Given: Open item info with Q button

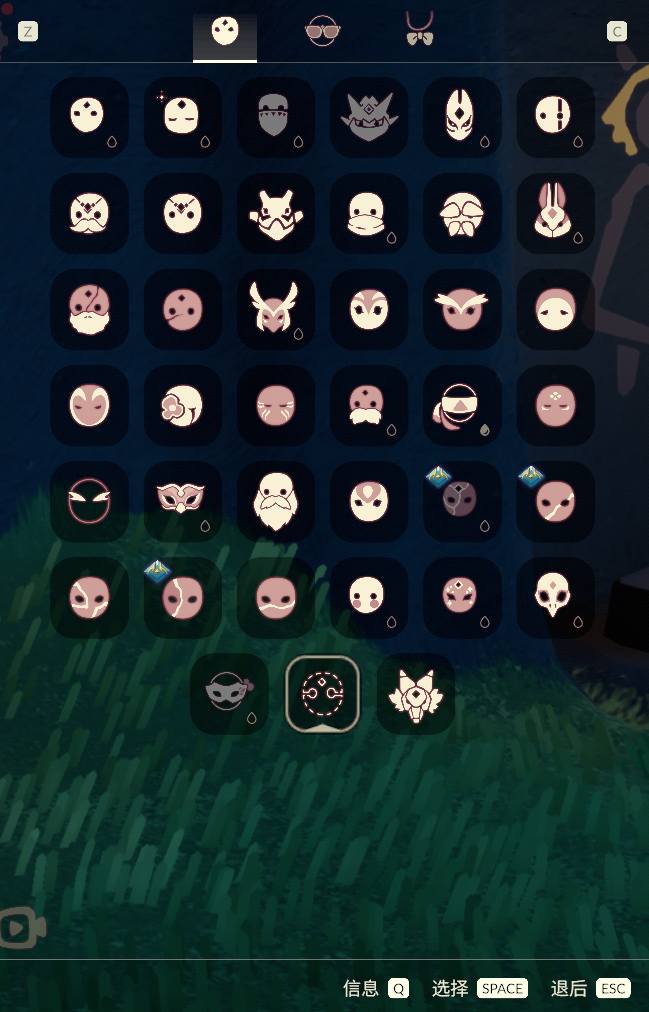Looking at the screenshot, I should click(399, 988).
